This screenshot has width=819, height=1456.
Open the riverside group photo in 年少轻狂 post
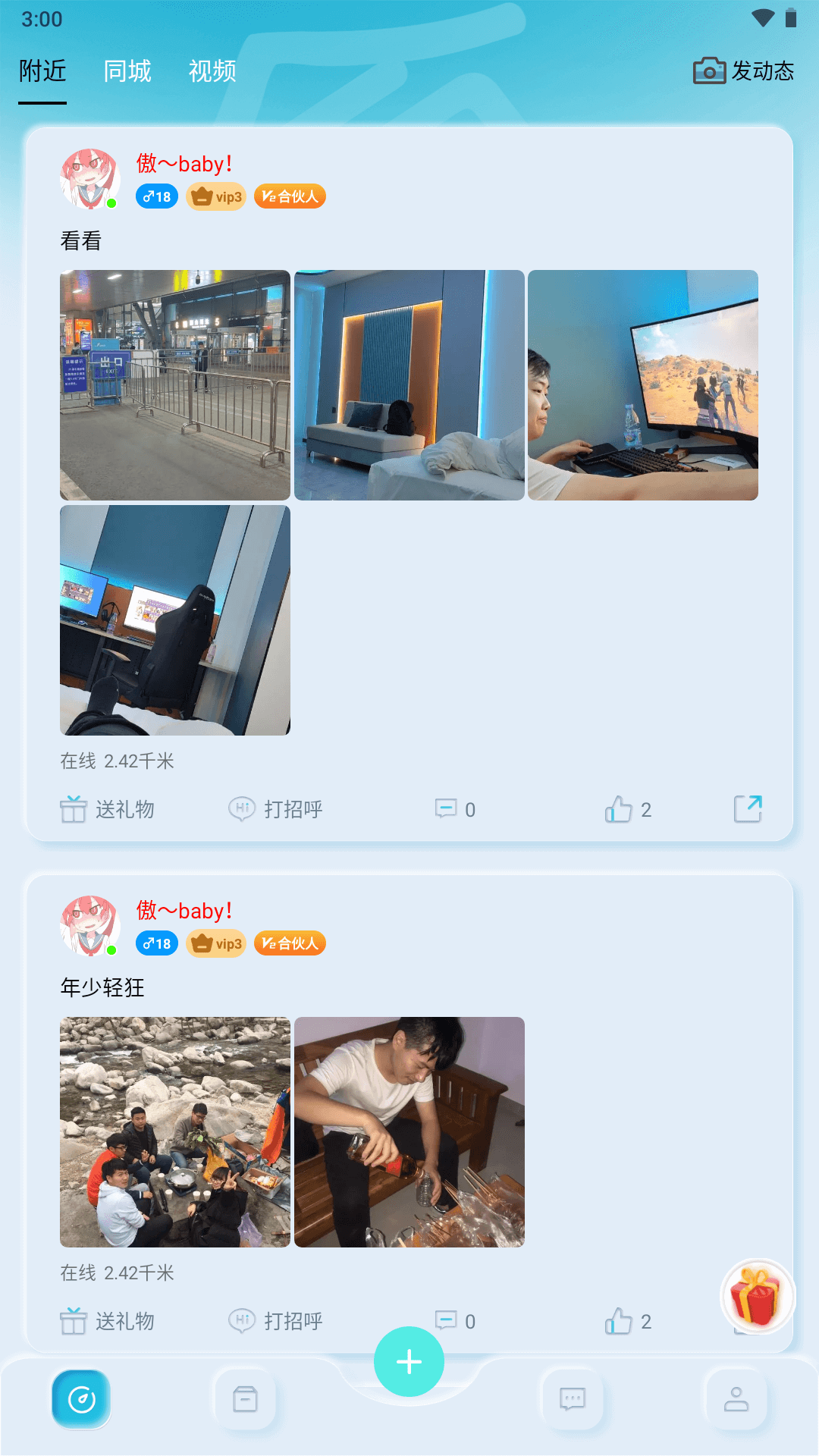coord(175,1132)
